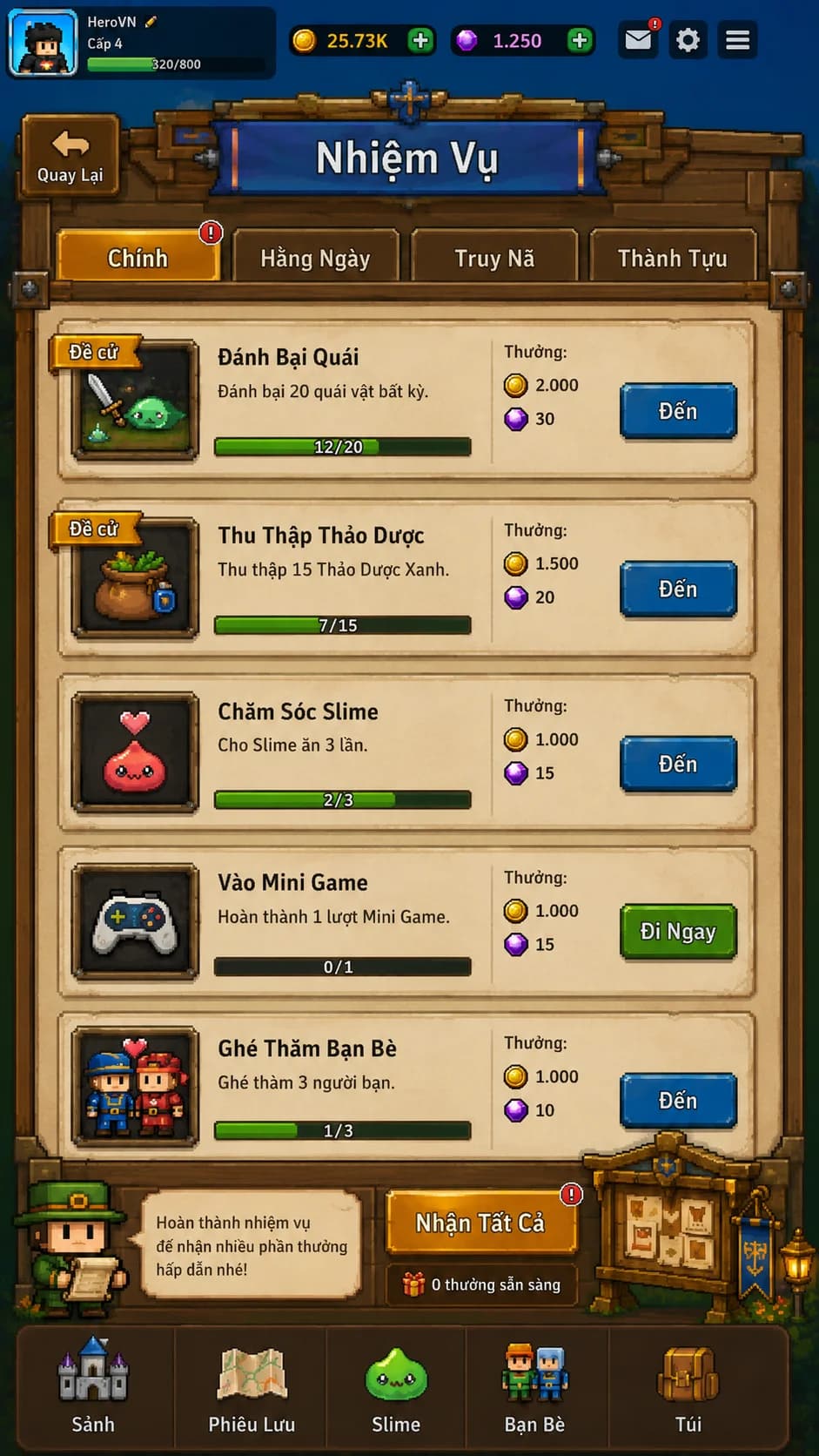Go back with Quay Lại button
819x1456 pixels.
(70, 156)
